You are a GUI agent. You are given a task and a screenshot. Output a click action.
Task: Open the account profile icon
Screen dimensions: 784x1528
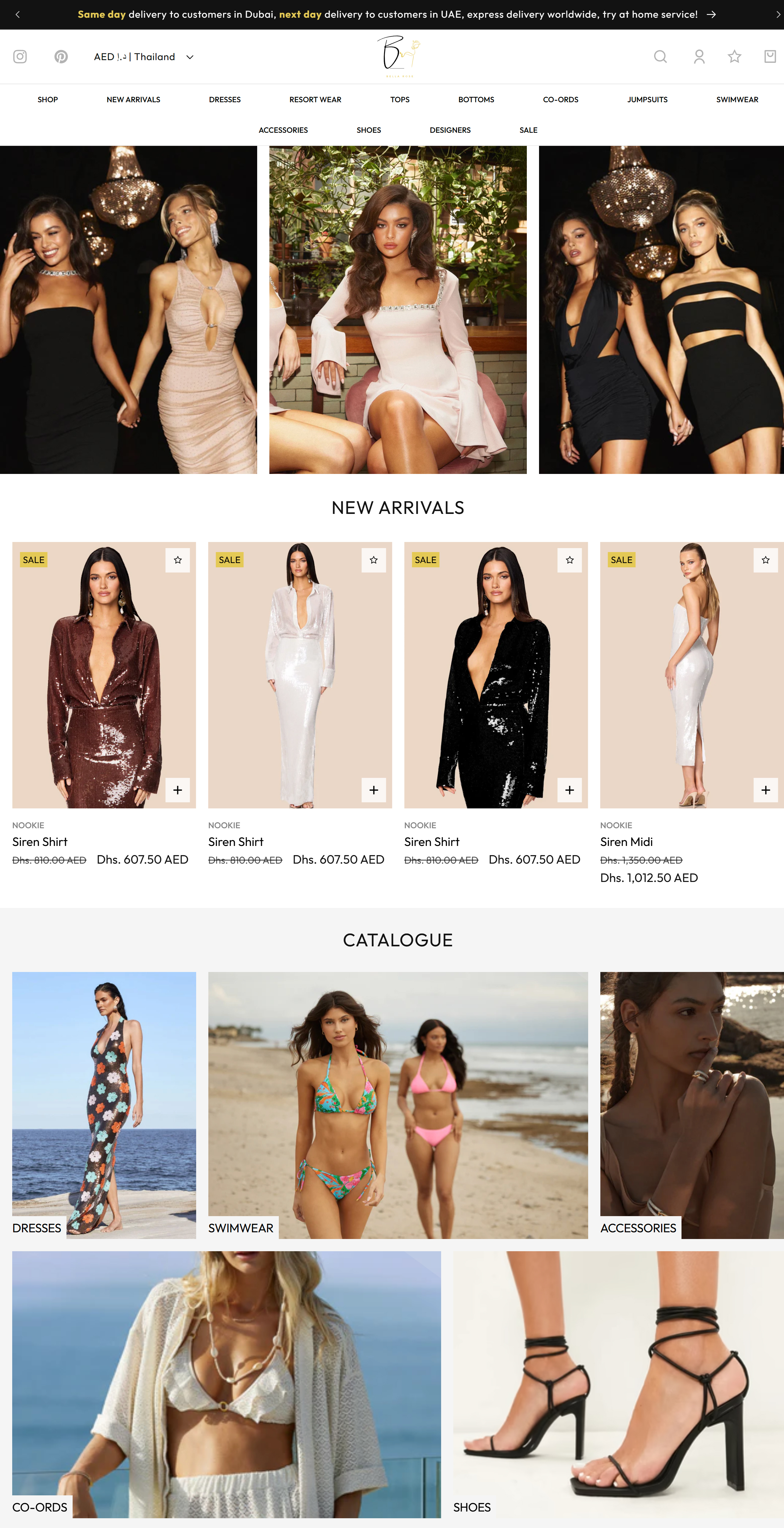pos(699,57)
